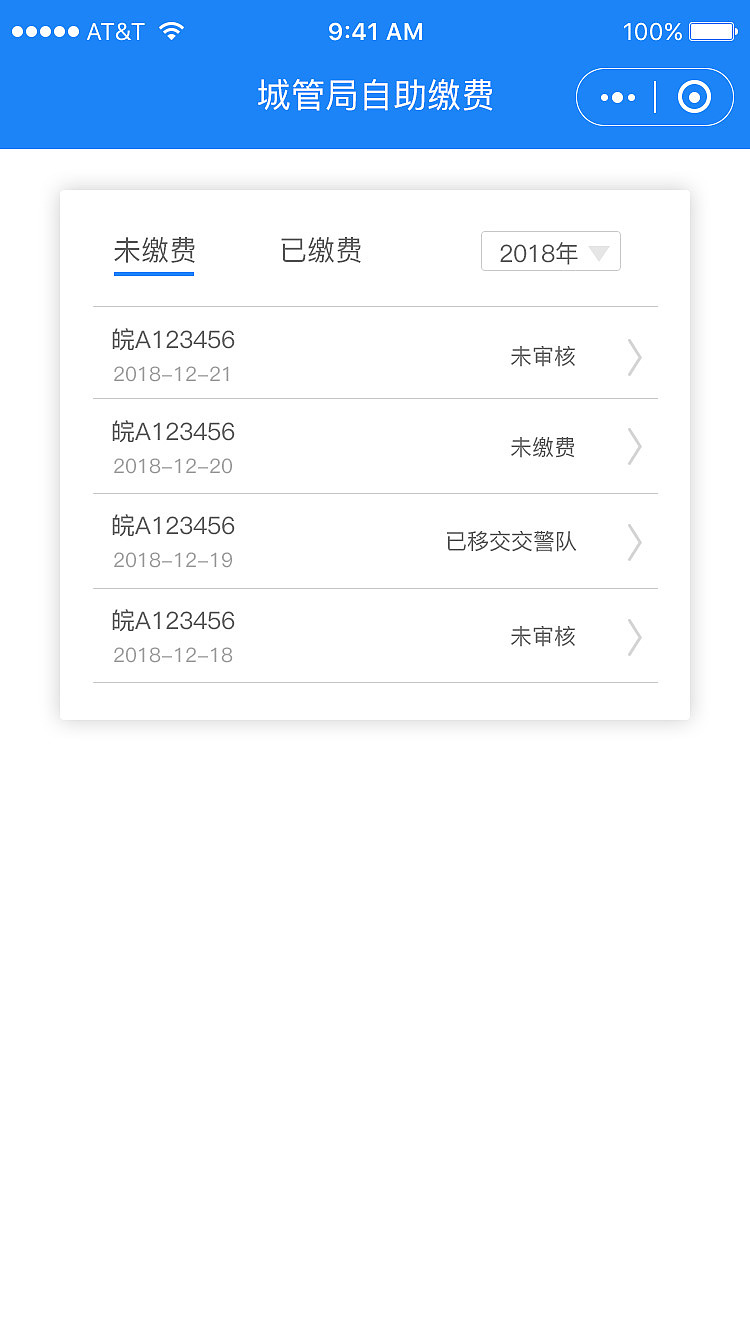Screen dimensions: 750x1334
Task: Tap the AT&T carrier label
Action: click(113, 31)
